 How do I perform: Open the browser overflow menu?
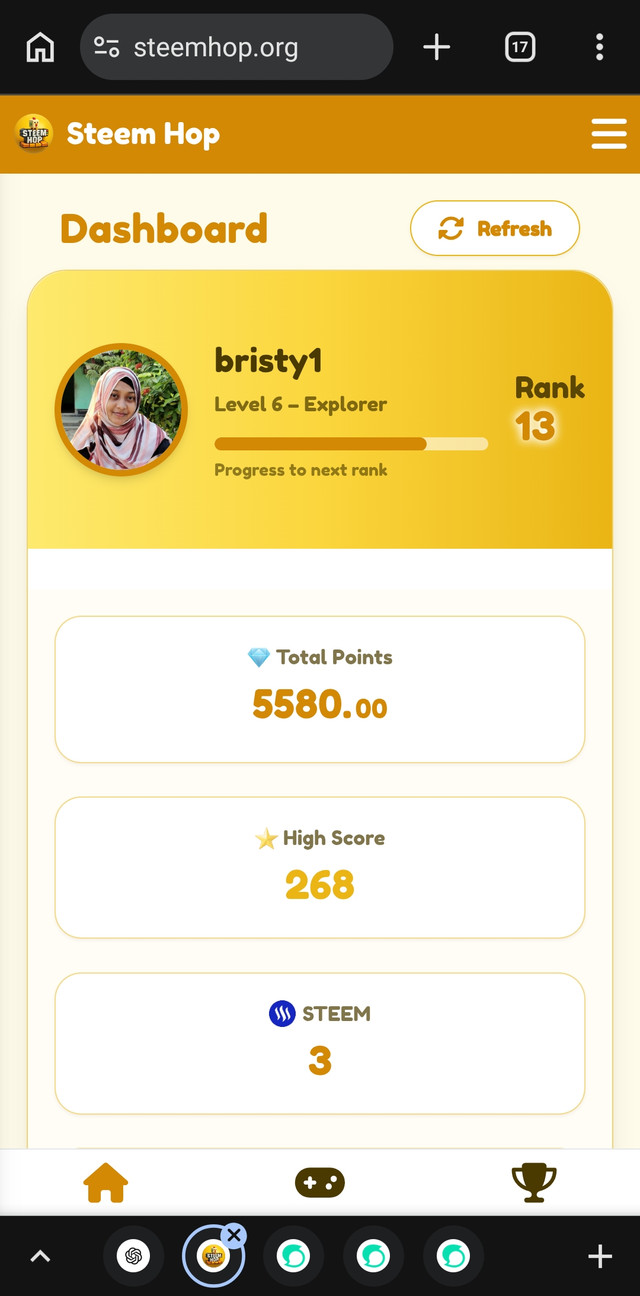[599, 47]
